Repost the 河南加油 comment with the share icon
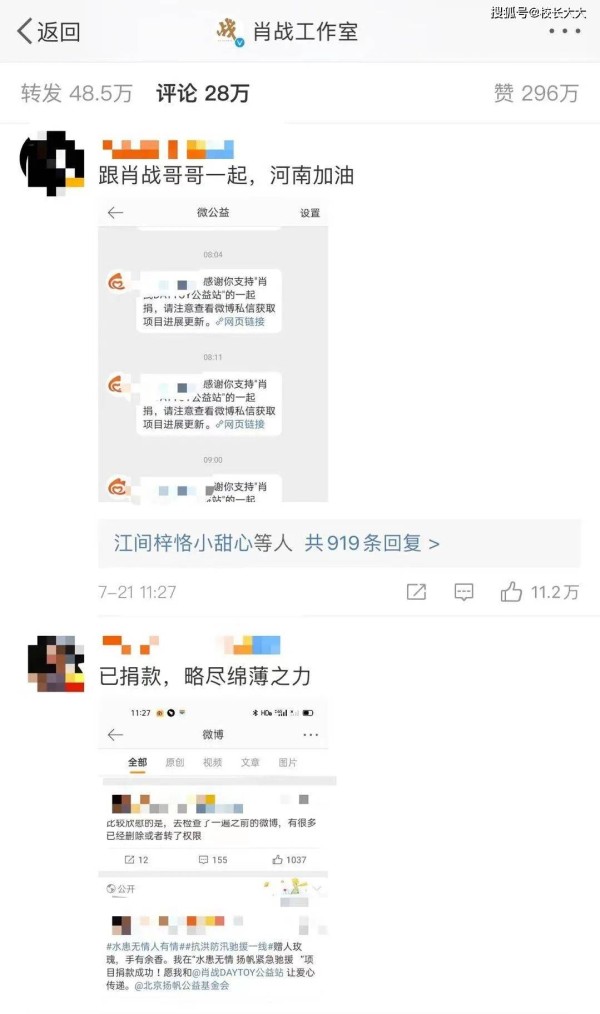 click(416, 592)
